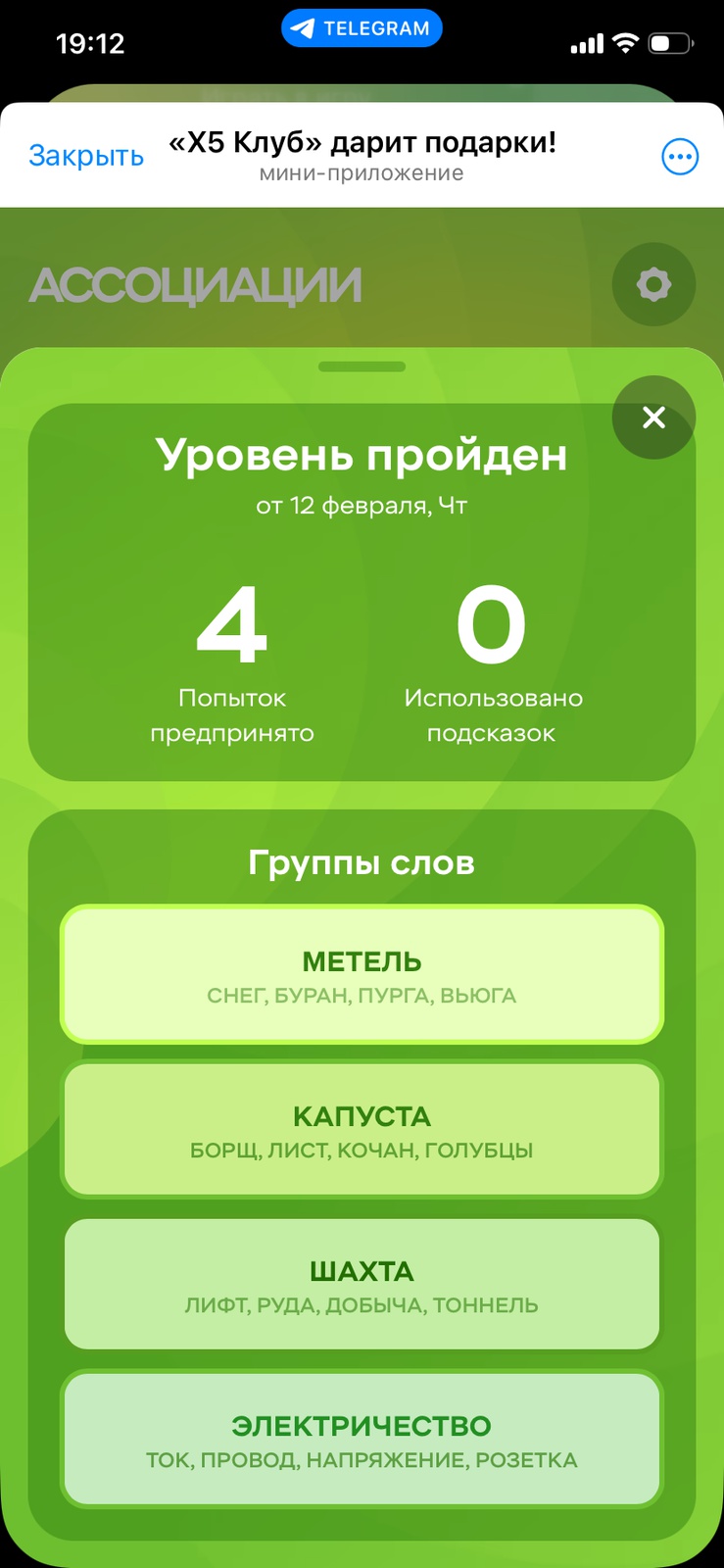Viewport: 724px width, 1568px height.
Task: Dismiss the Уровень пройден sheet
Action: (653, 418)
